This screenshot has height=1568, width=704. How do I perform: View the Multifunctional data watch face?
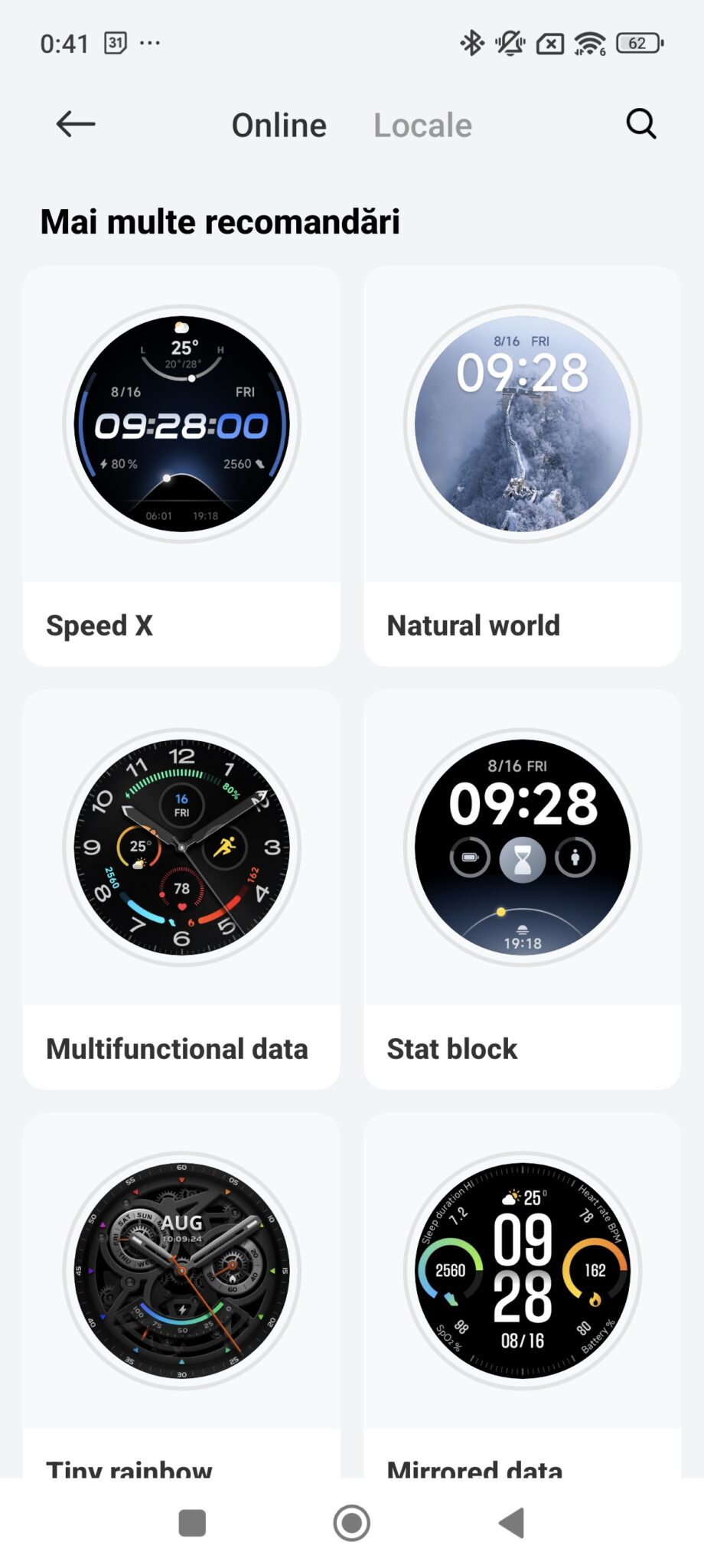(x=181, y=890)
